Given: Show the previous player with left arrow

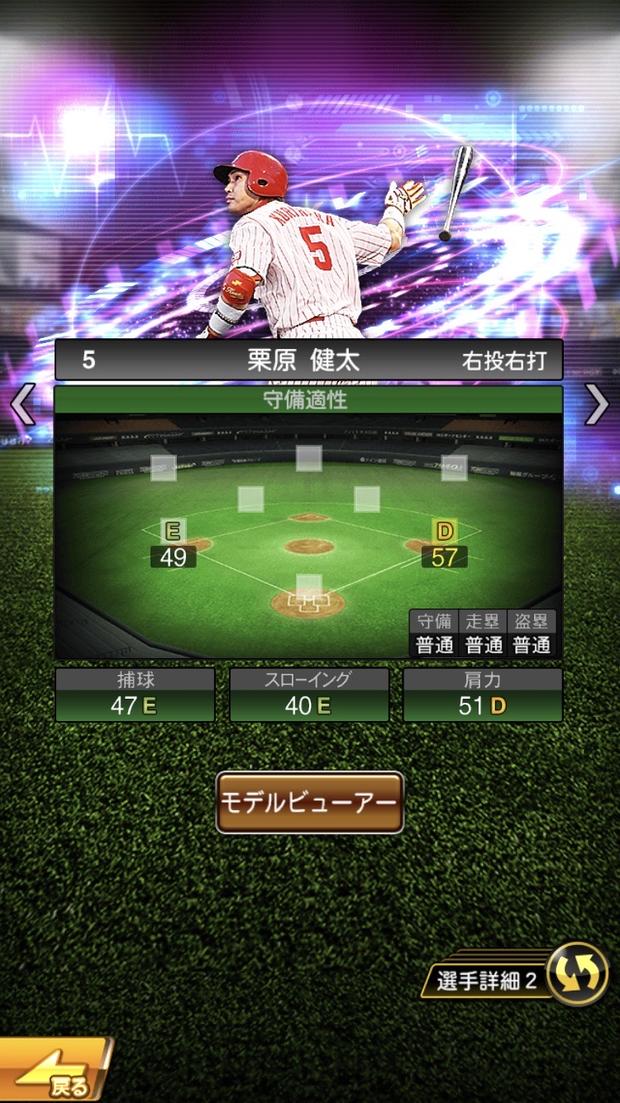Looking at the screenshot, I should tap(22, 405).
